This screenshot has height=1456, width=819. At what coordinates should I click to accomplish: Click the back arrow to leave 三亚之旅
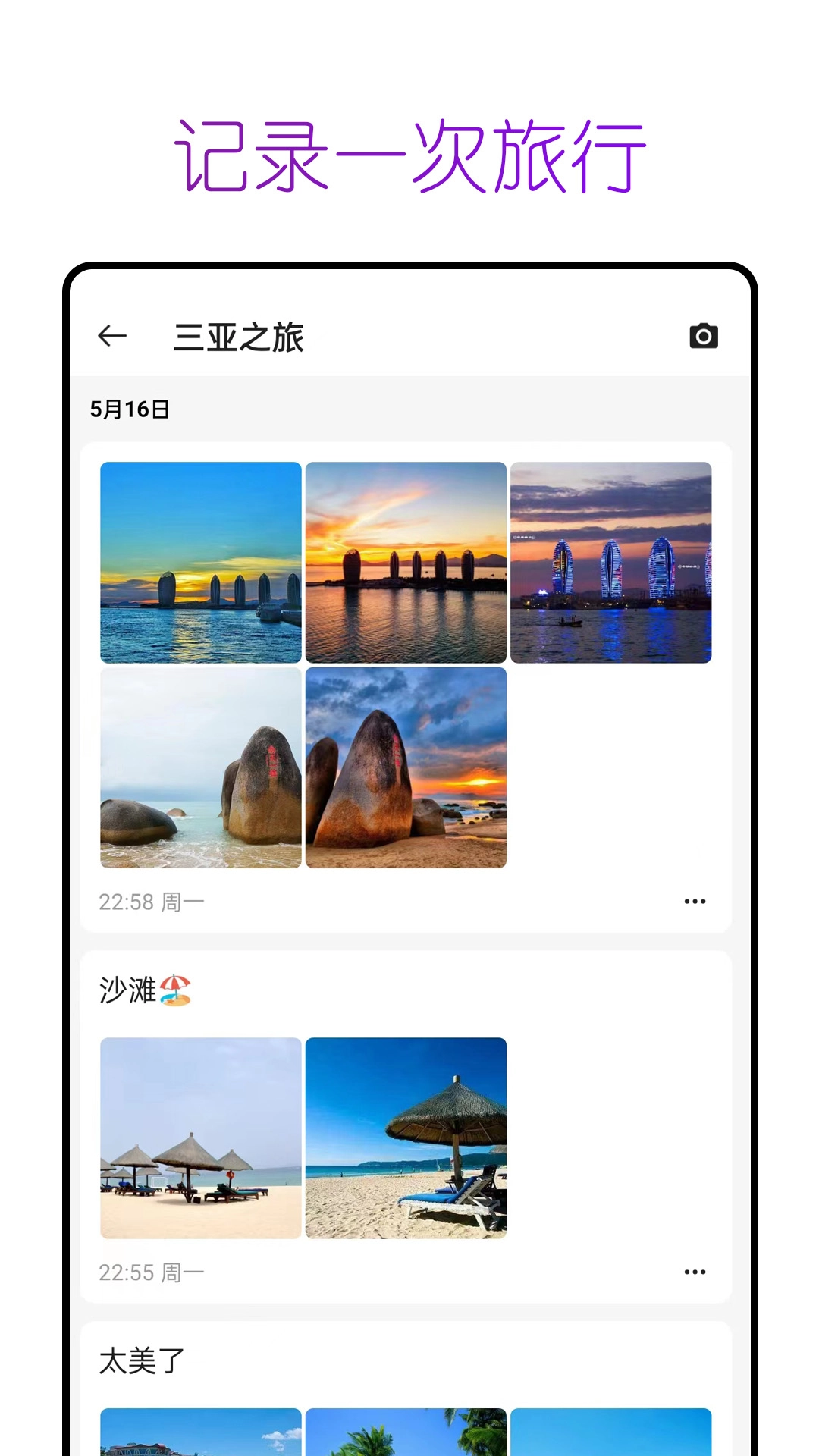click(x=111, y=336)
